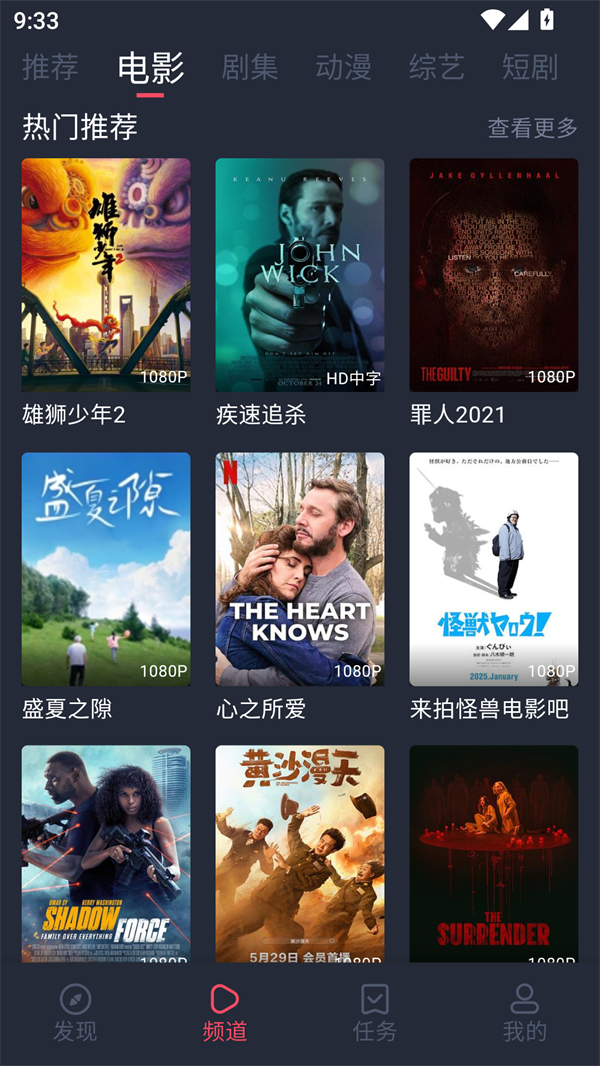Screen dimensions: 600x1066
Task: Switch to the 综艺 tab
Action: click(437, 67)
